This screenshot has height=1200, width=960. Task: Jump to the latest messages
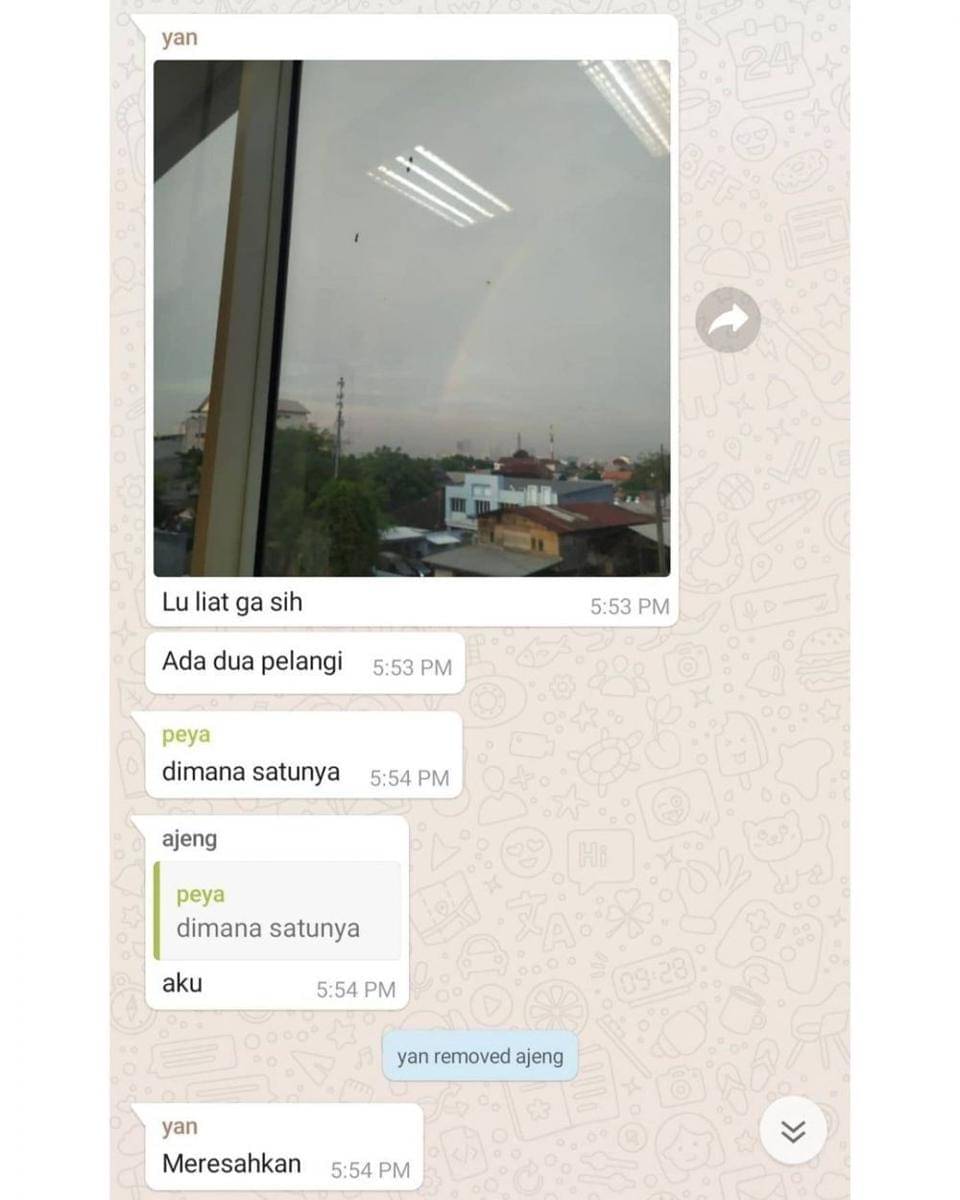coord(793,1131)
